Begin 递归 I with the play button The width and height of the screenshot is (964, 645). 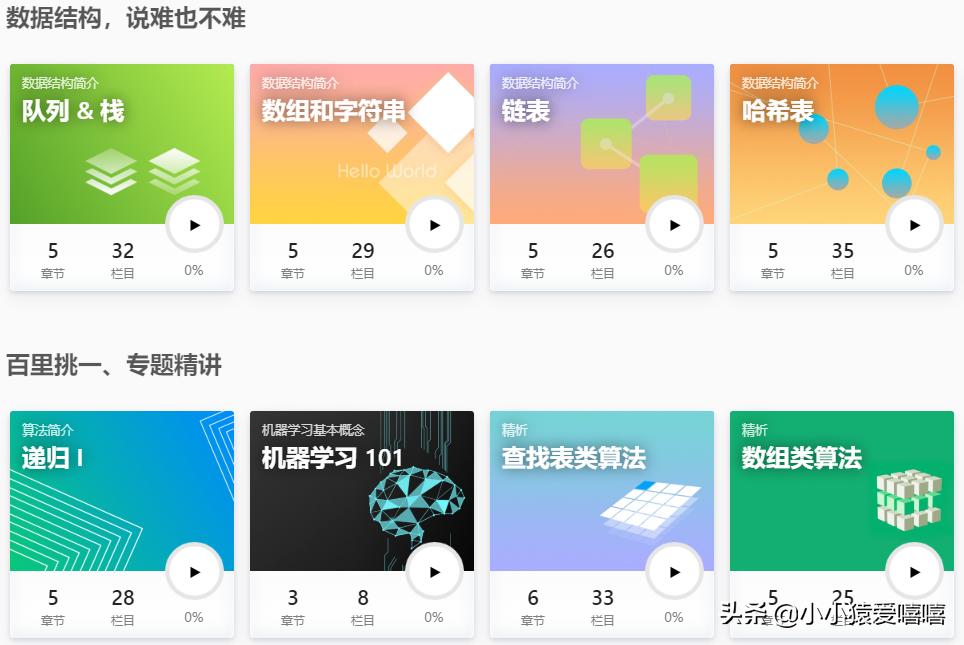[x=194, y=572]
